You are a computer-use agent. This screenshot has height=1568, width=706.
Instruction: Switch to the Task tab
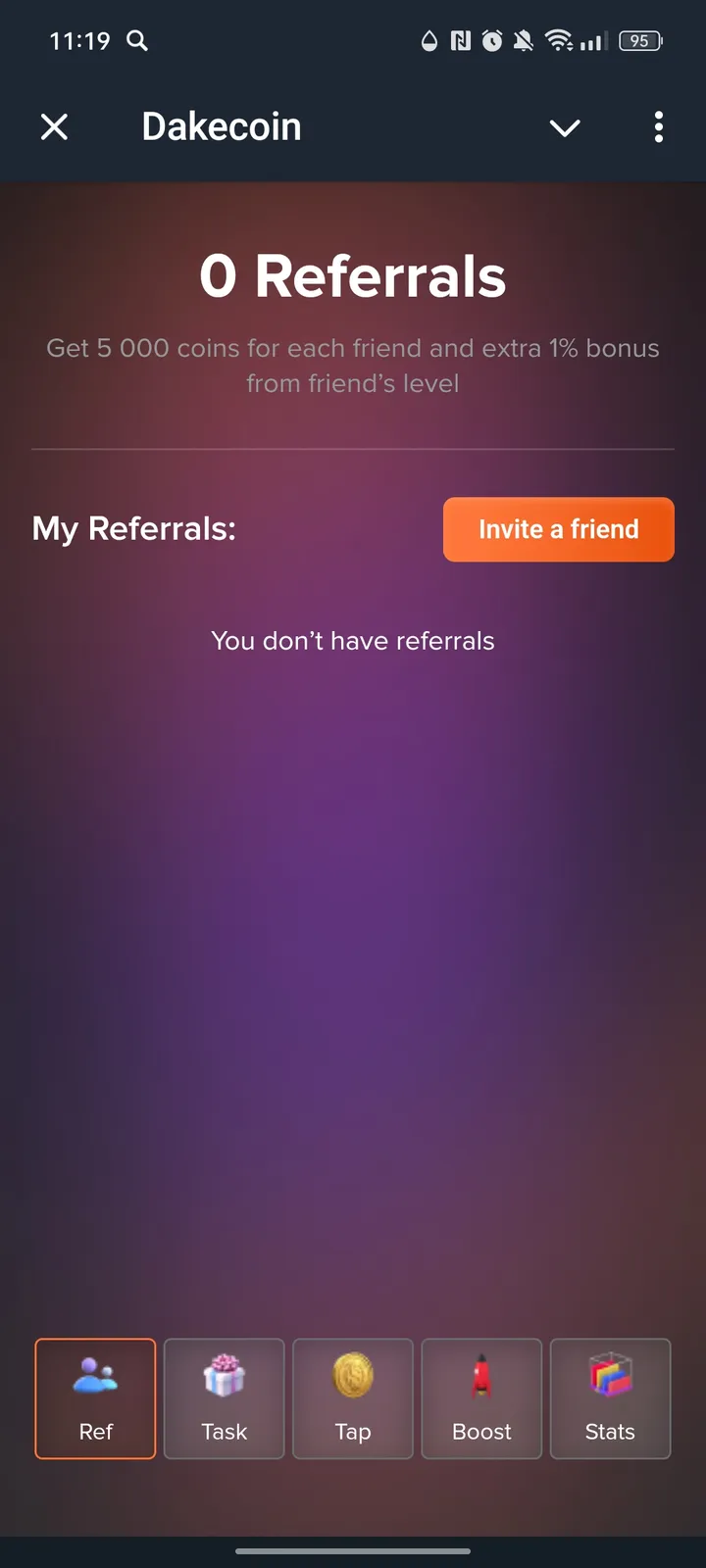click(225, 1398)
